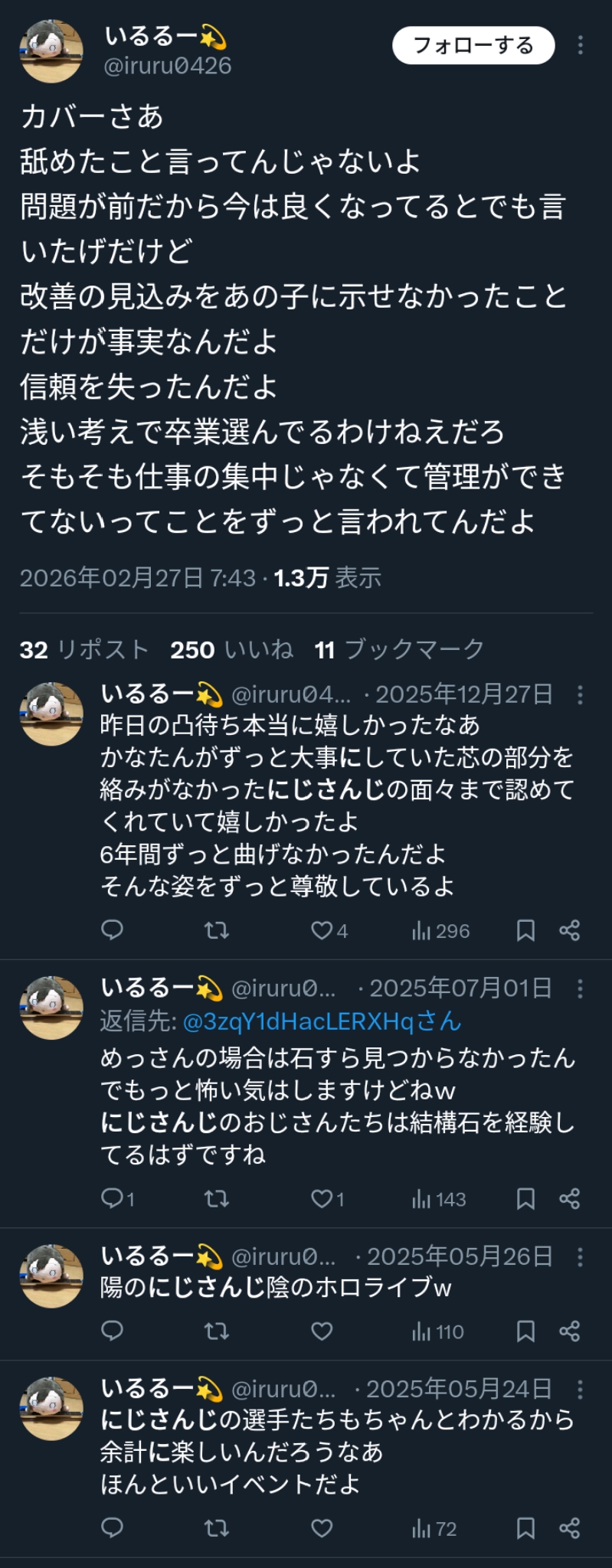This screenshot has height=1568, width=612.
Task: Like the 2025年07月01日 reply
Action: 322,1198
